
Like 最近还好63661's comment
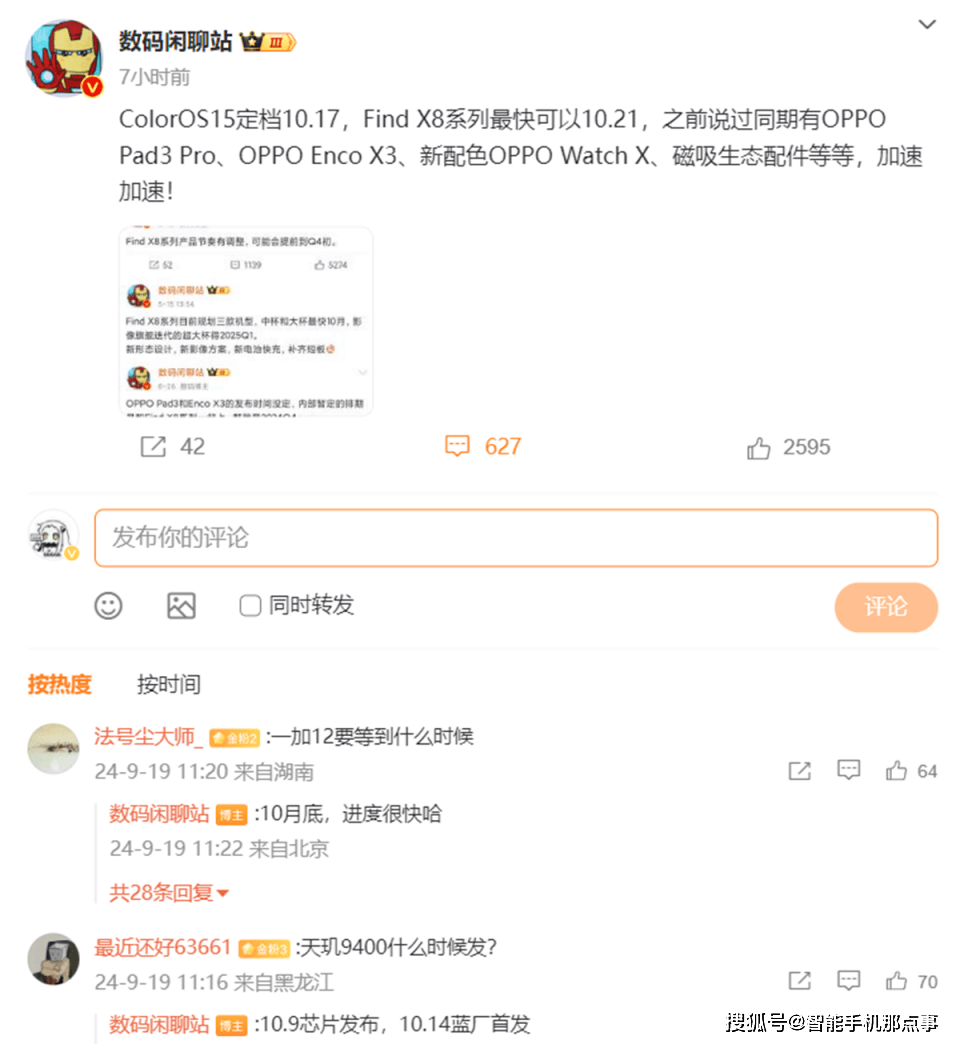(x=896, y=981)
